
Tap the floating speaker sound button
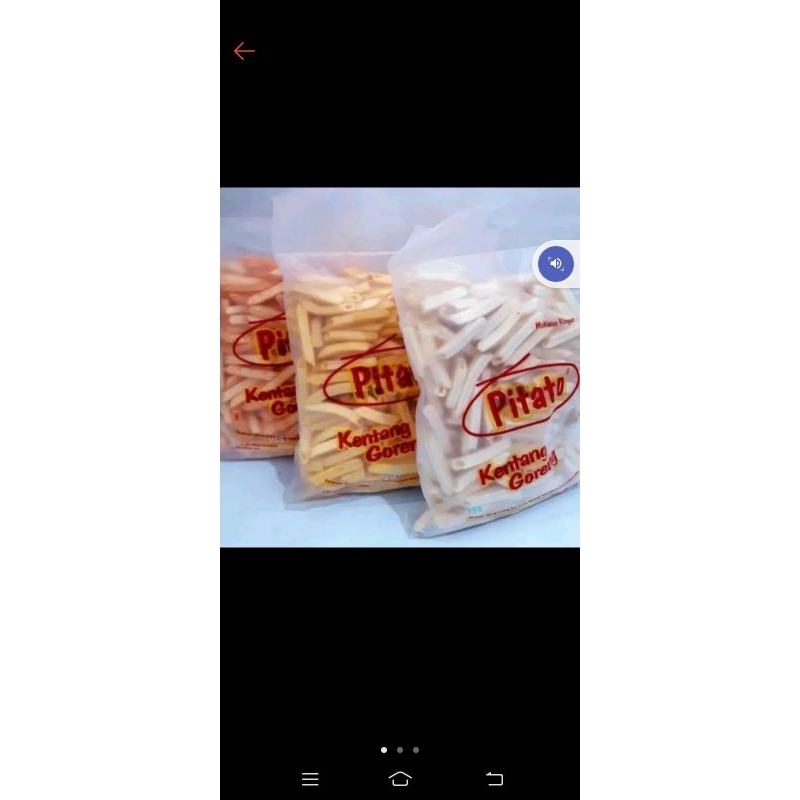pyautogui.click(x=556, y=264)
